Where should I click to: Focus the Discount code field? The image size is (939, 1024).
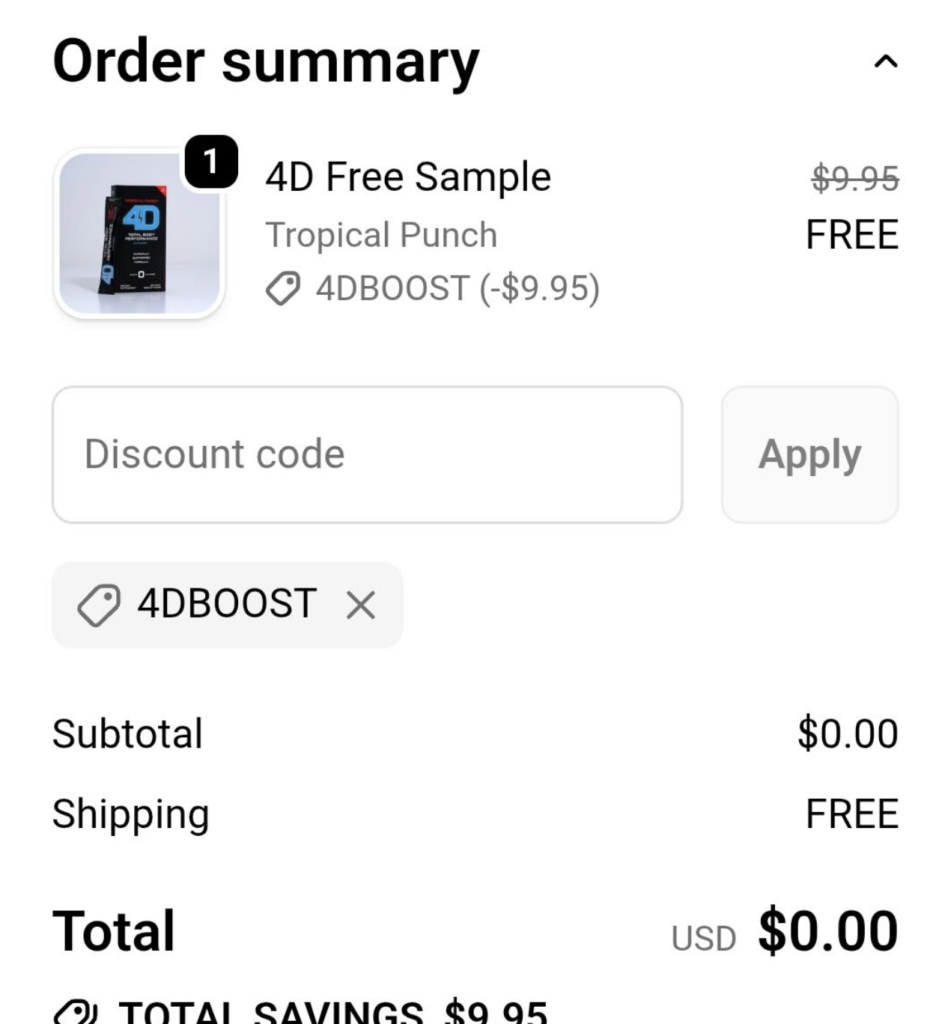coord(367,455)
